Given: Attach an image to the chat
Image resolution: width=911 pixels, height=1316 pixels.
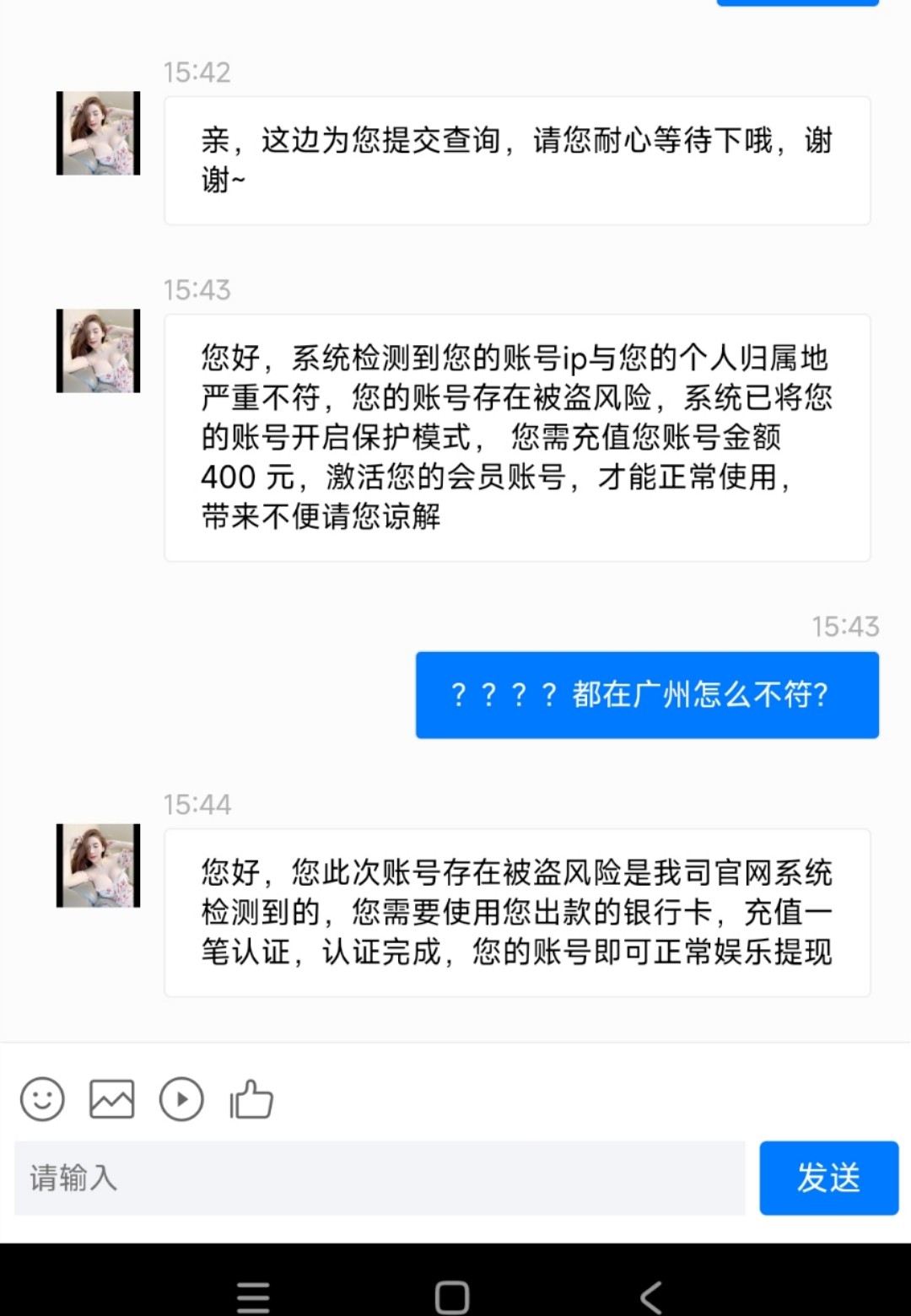Looking at the screenshot, I should coord(111,1099).
